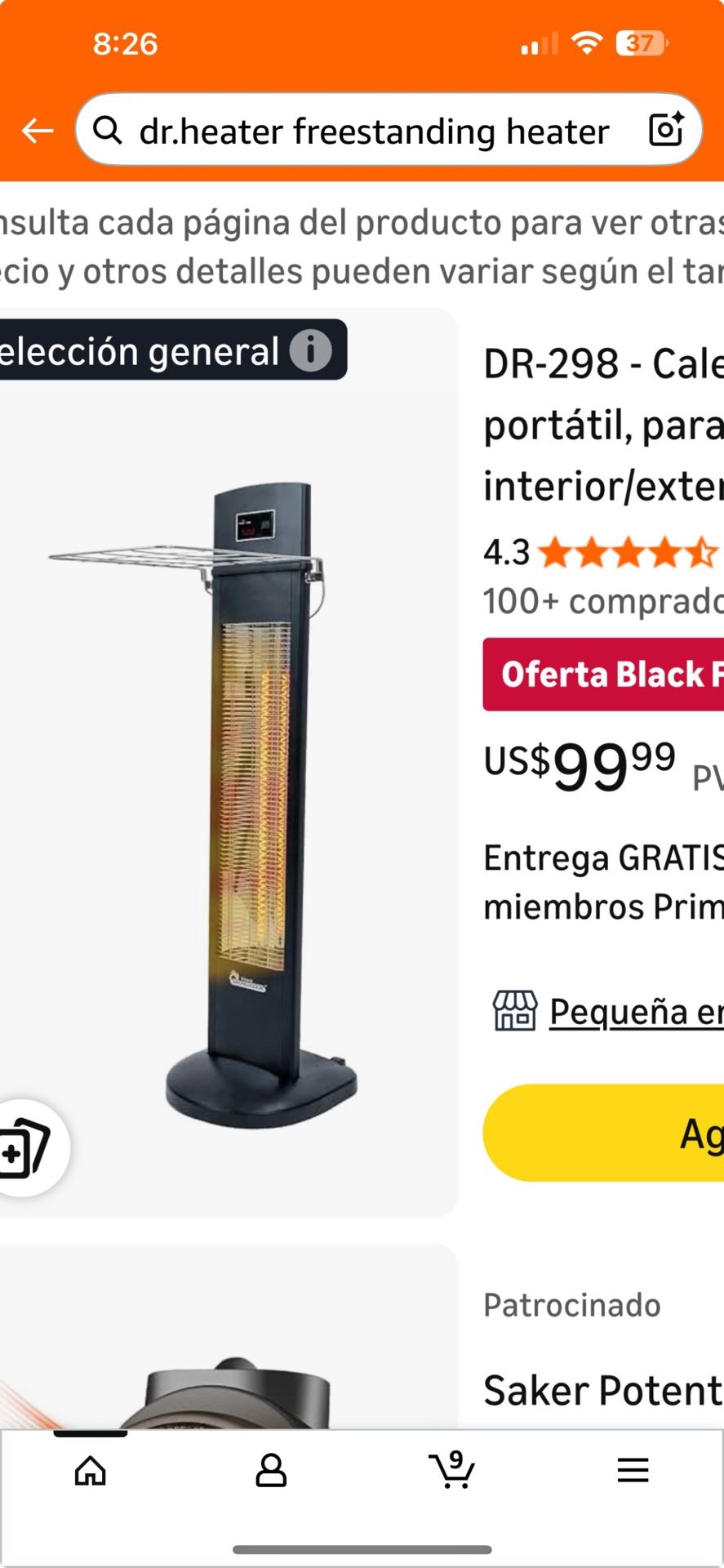Screen dimensions: 724x1568
Task: Go back with the arrow icon
Action: (38, 131)
